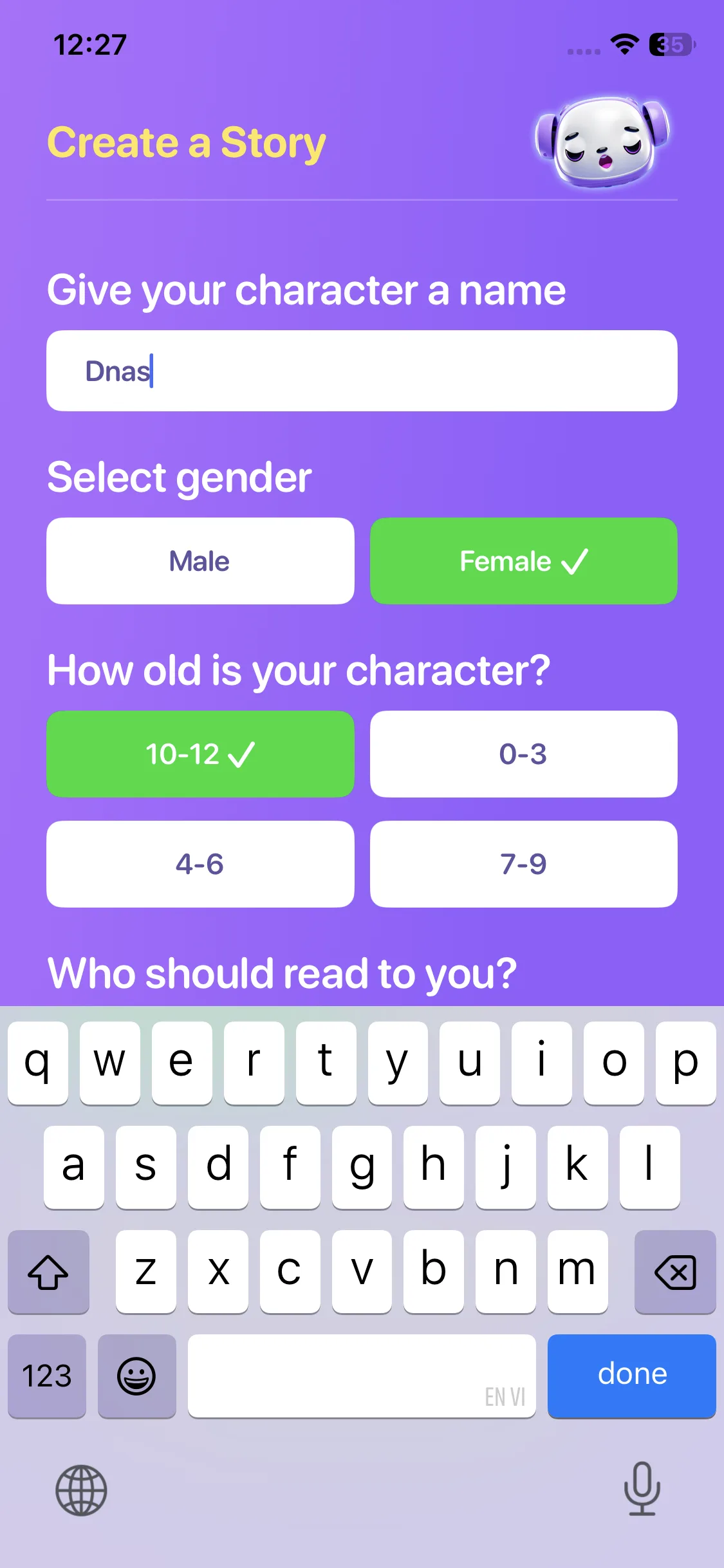The image size is (724, 1568).
Task: Hit done on the keyboard
Action: coord(631,1375)
